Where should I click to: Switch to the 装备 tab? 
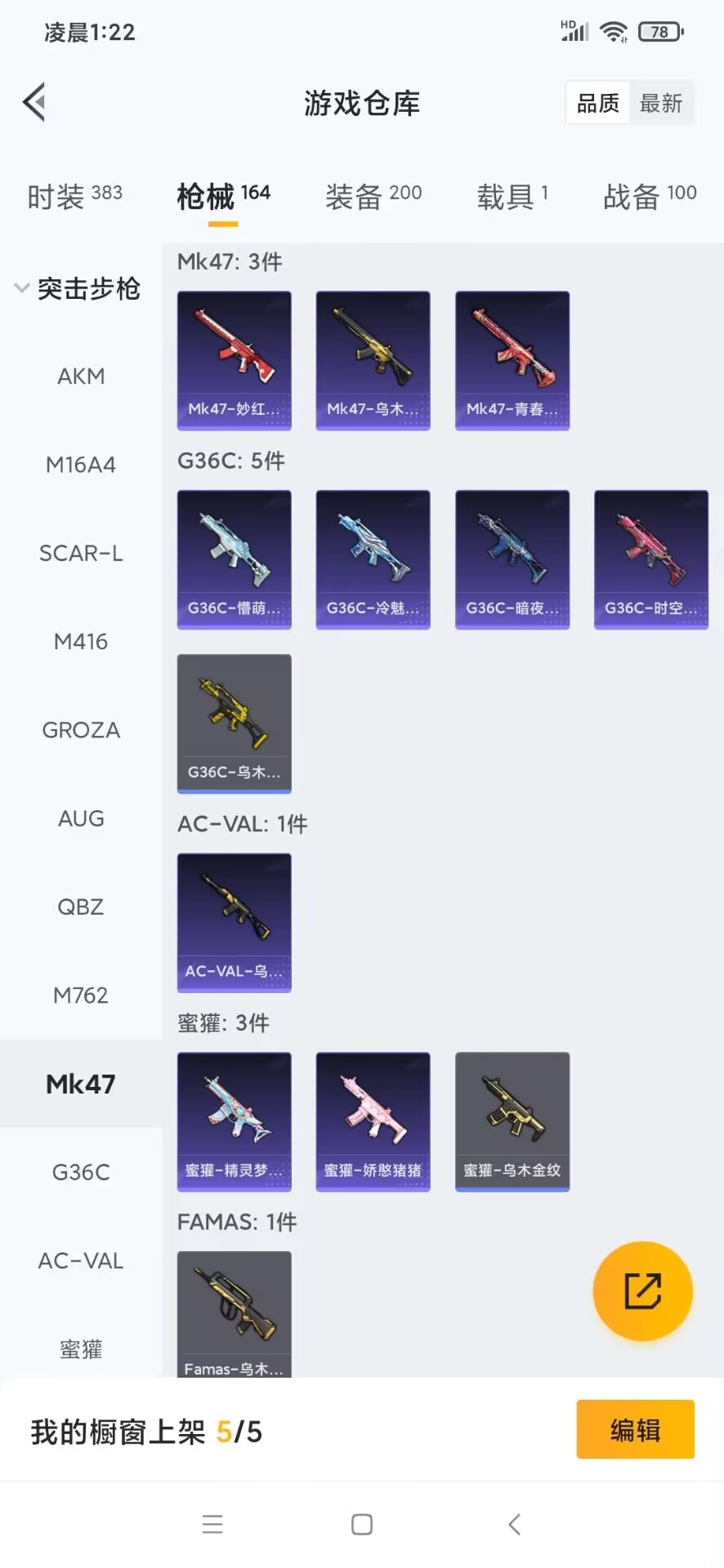tap(373, 195)
